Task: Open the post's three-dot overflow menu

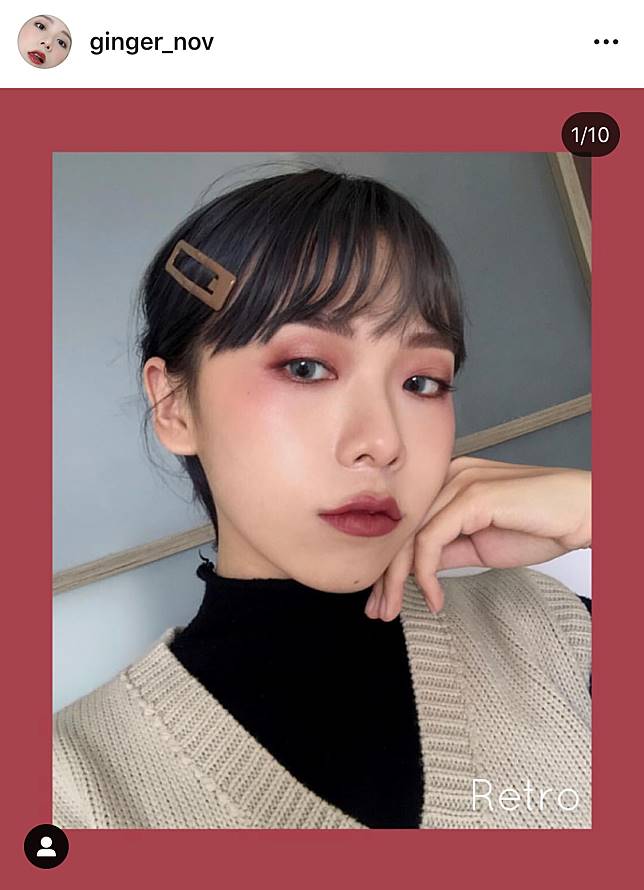Action: click(x=606, y=42)
